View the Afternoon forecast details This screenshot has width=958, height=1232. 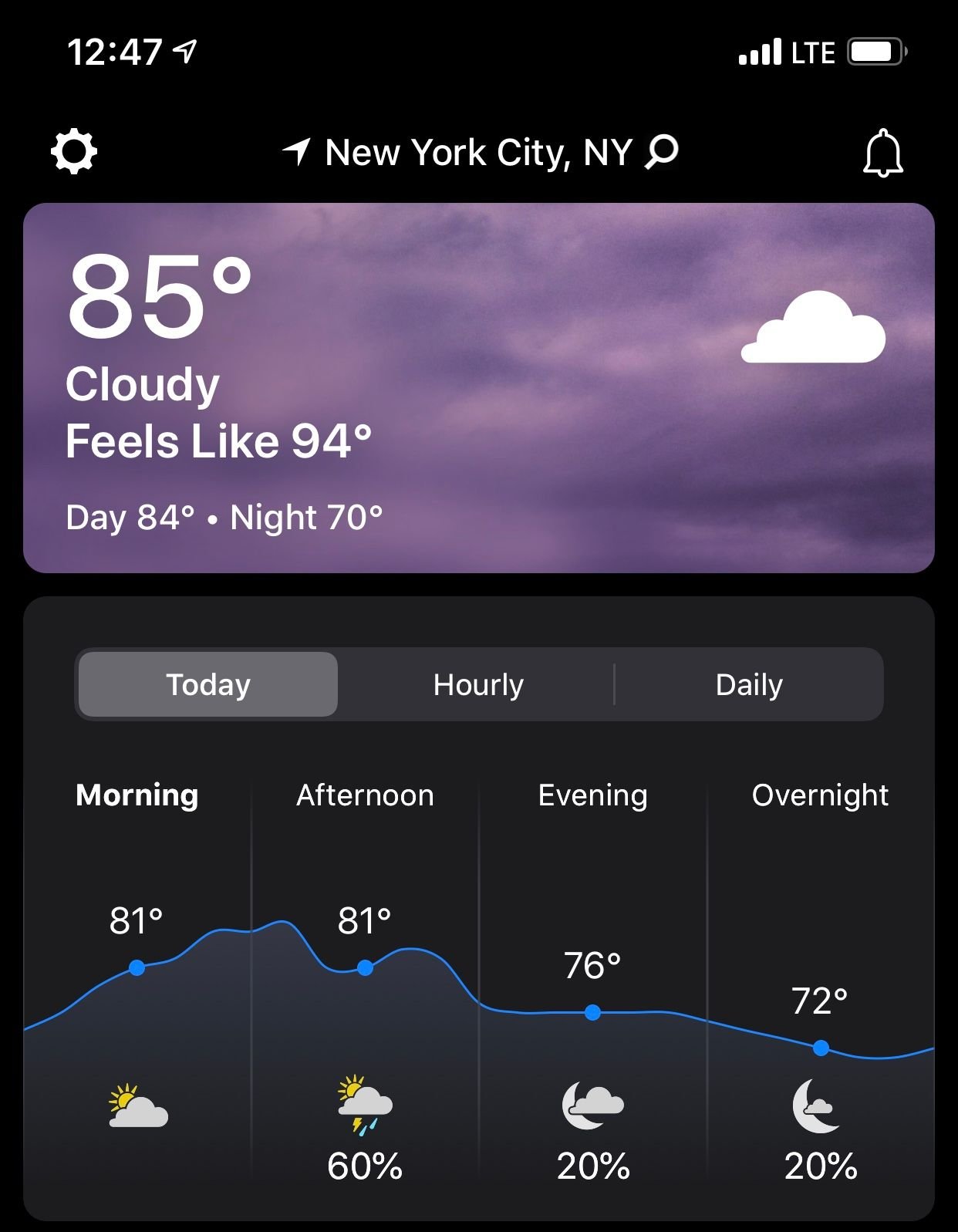(x=365, y=978)
